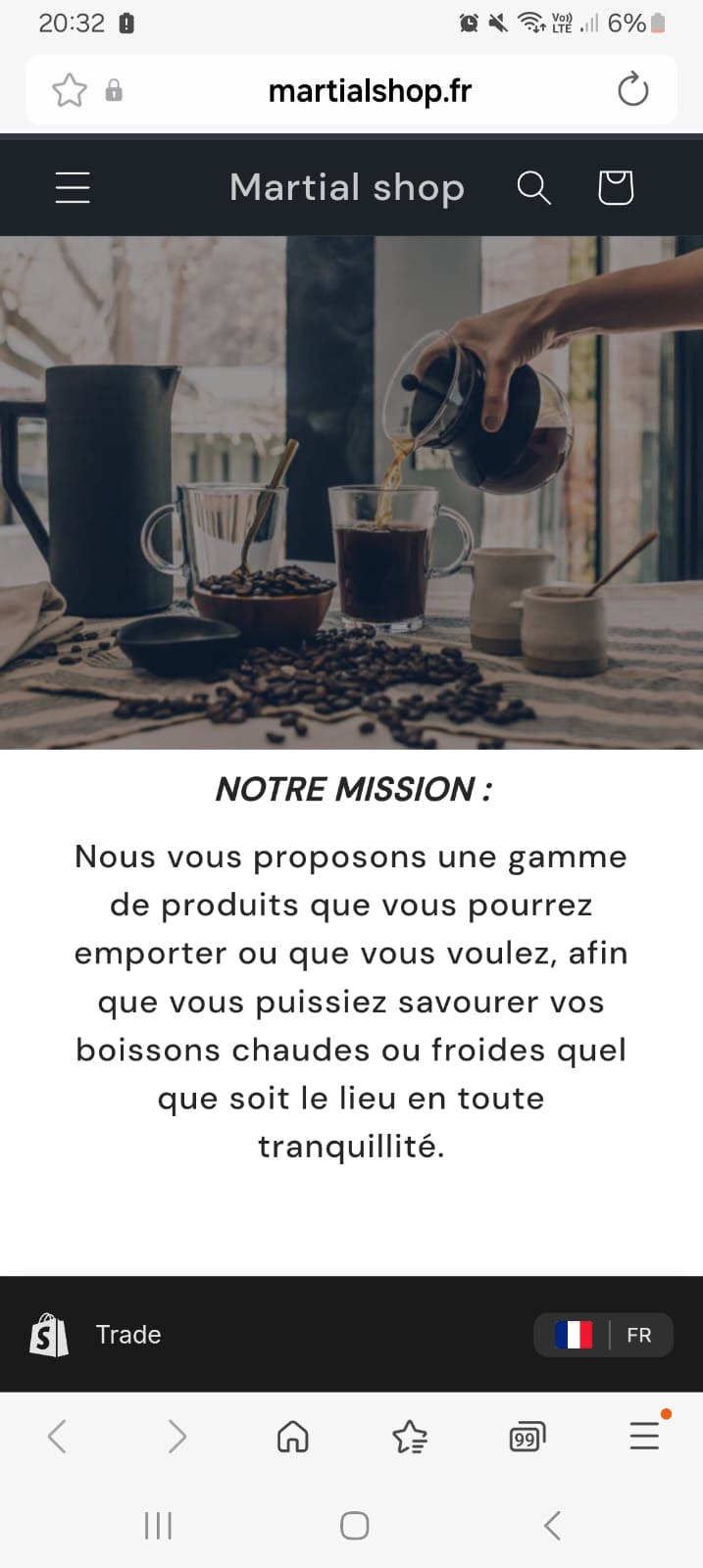
Task: Open the browser tools menu
Action: pyautogui.click(x=644, y=1436)
